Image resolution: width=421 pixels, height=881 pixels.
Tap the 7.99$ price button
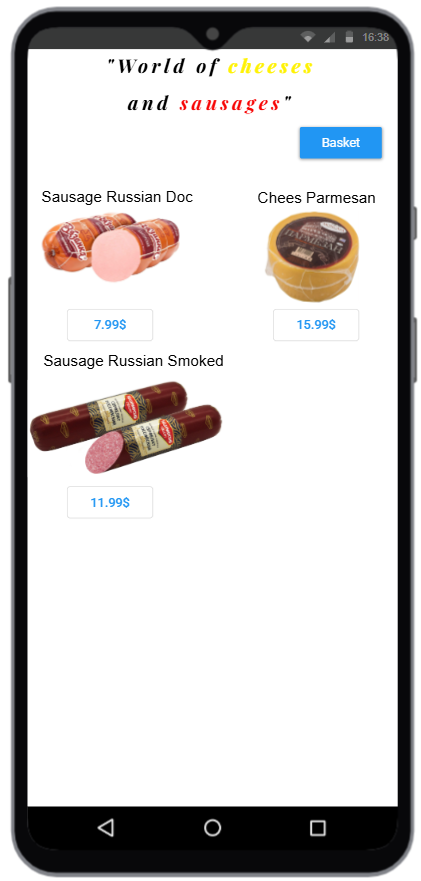[x=110, y=325]
